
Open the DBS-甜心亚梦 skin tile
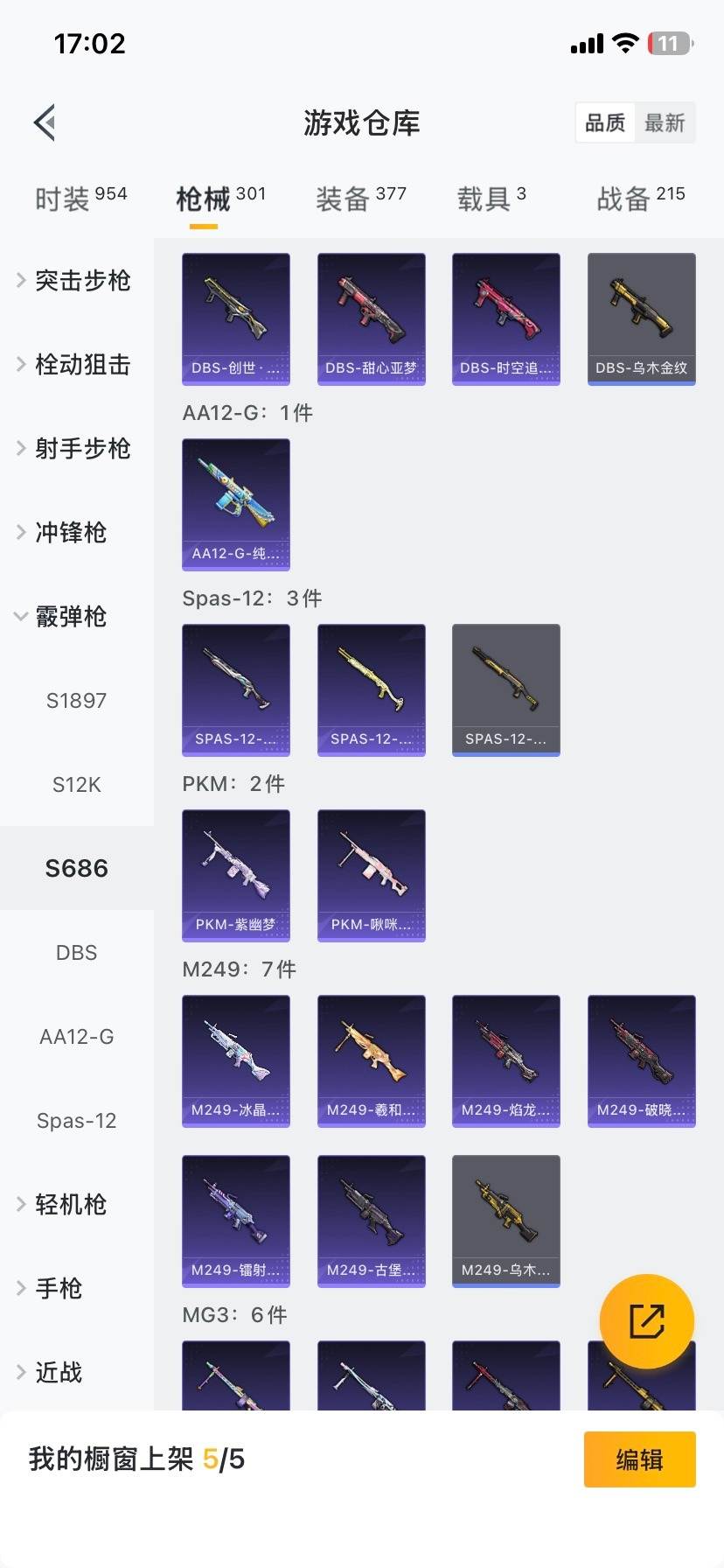[371, 318]
